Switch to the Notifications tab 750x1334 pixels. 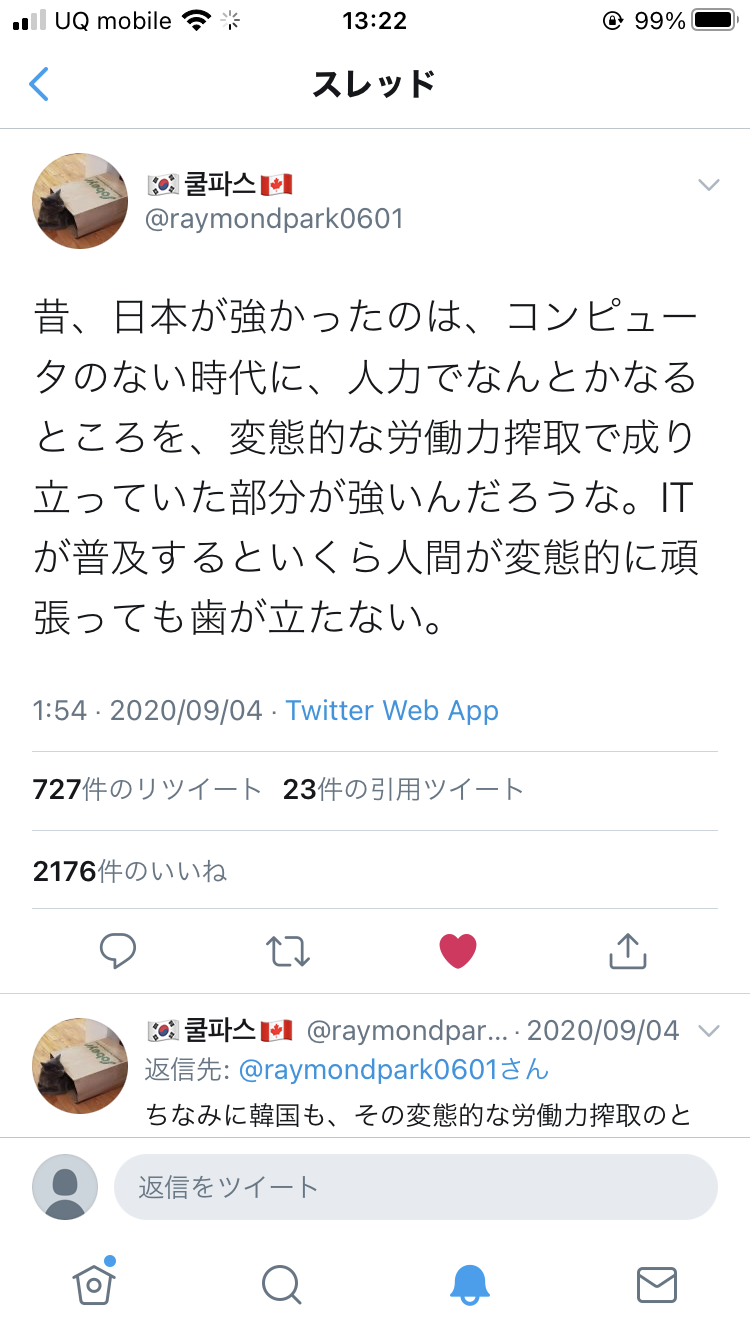[x=469, y=1284]
